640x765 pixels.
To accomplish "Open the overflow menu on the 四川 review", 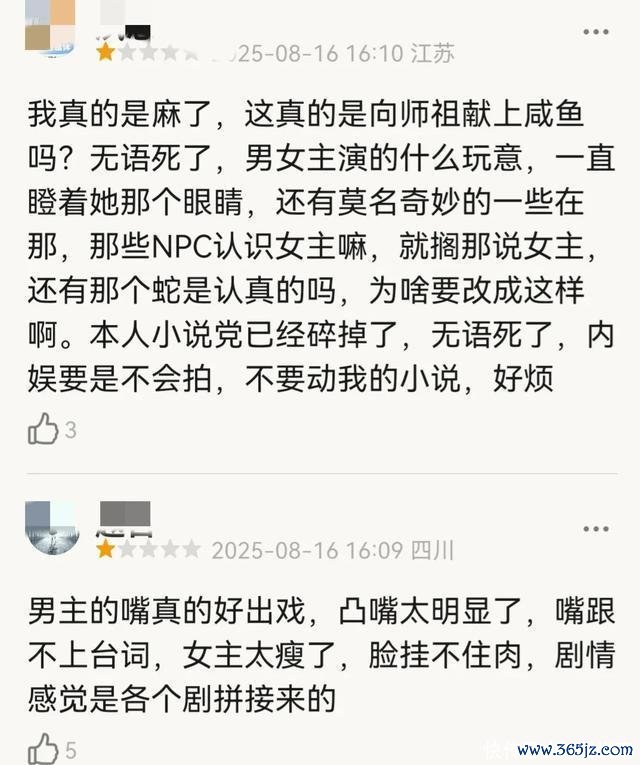I will [596, 527].
